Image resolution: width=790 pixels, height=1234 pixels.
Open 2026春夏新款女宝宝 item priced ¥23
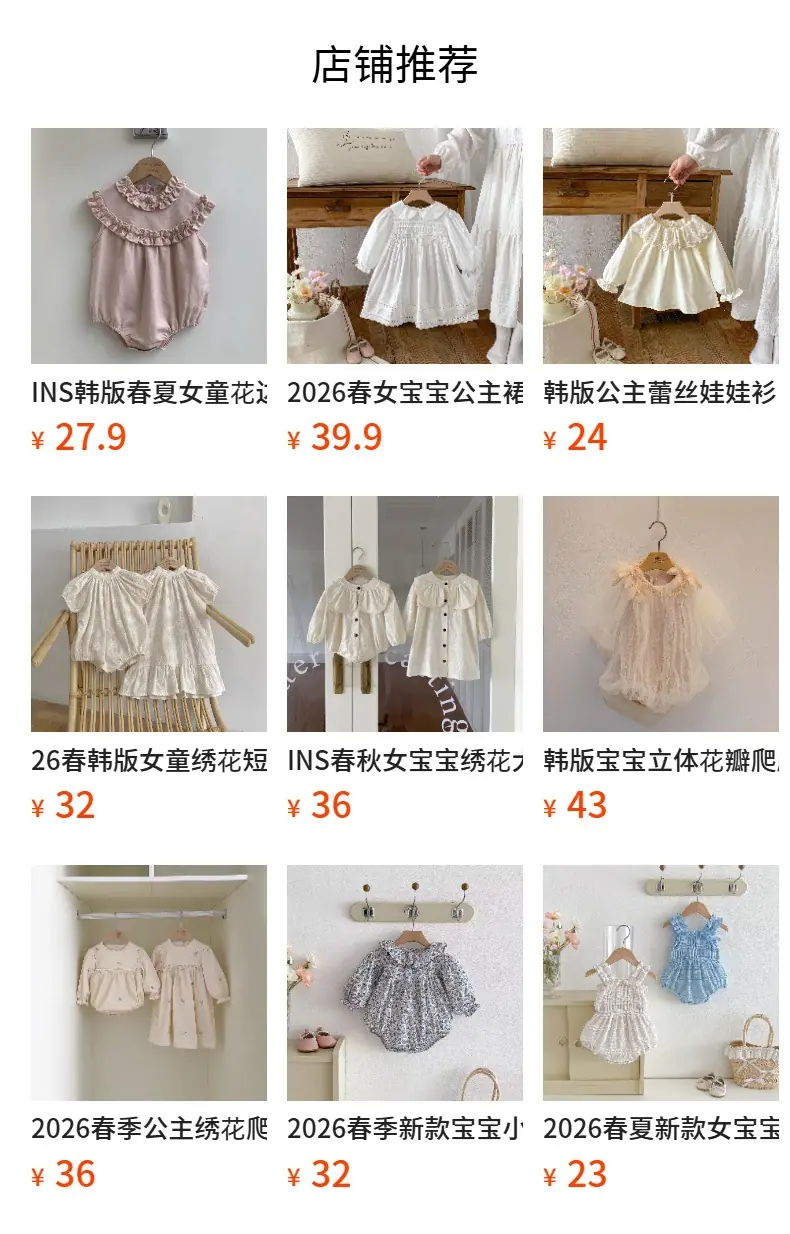[x=661, y=1029]
